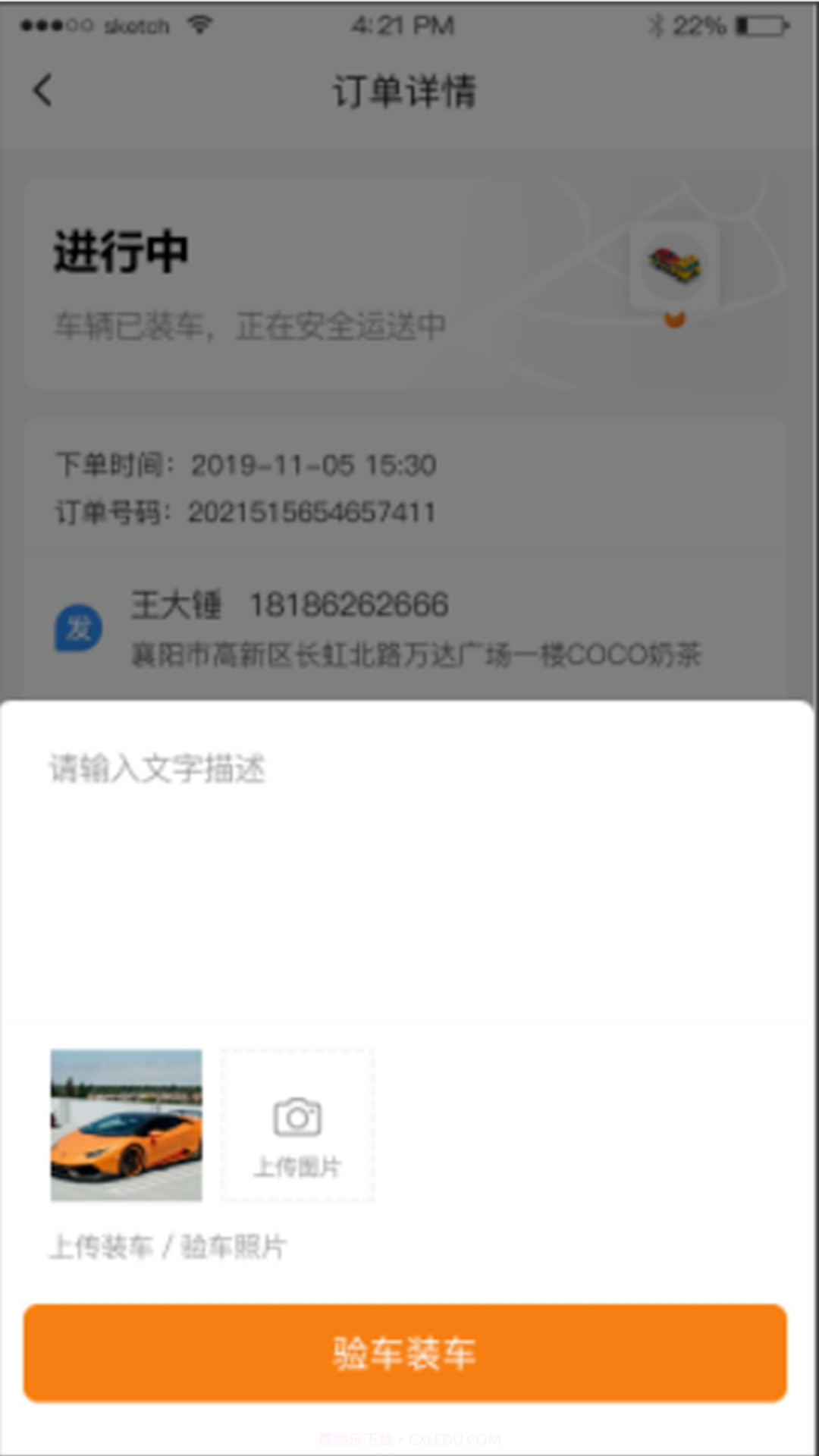Select the order number 2021515654657411
This screenshot has height=1456, width=819.
[x=311, y=513]
